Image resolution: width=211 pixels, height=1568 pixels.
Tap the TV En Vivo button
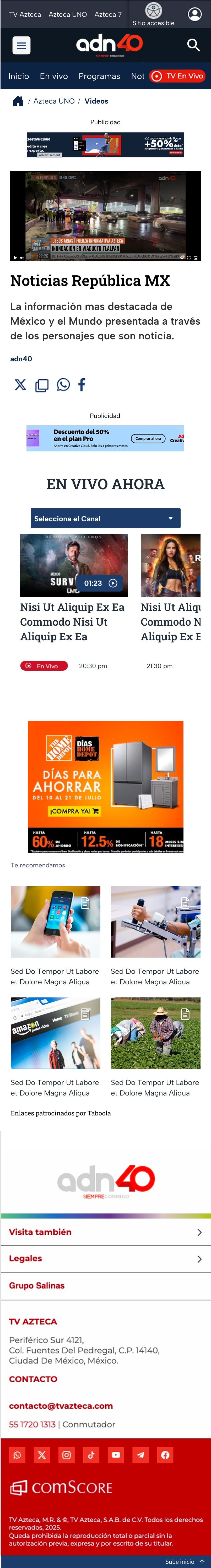tap(177, 76)
